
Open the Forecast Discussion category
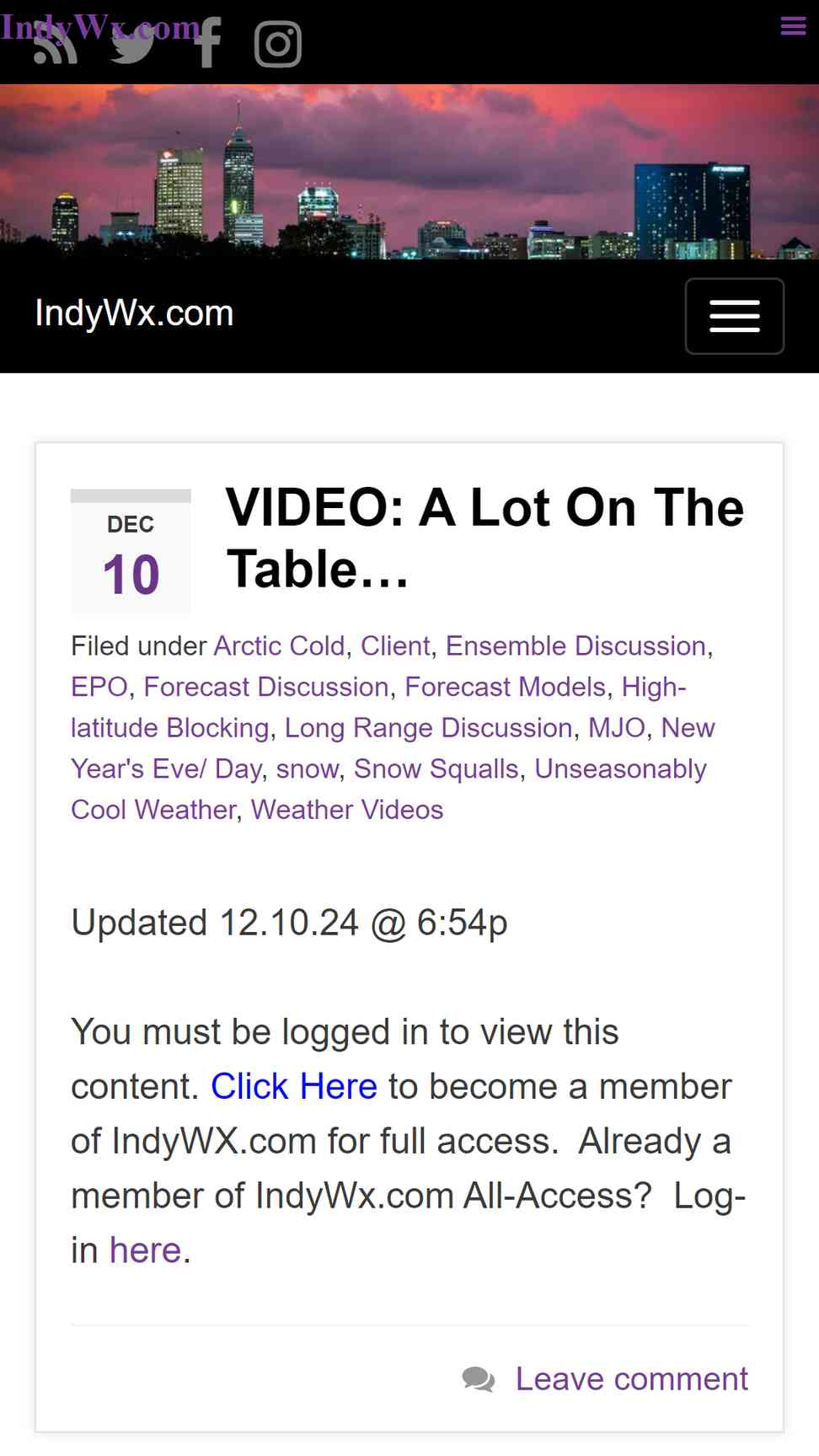[x=266, y=687]
